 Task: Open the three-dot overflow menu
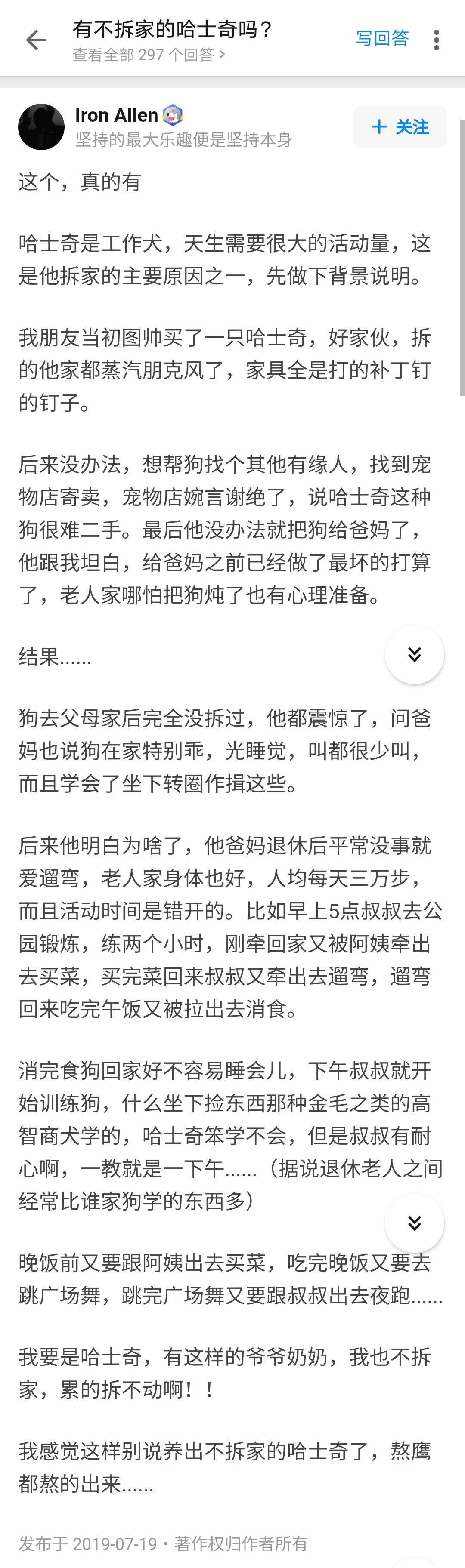(436, 40)
